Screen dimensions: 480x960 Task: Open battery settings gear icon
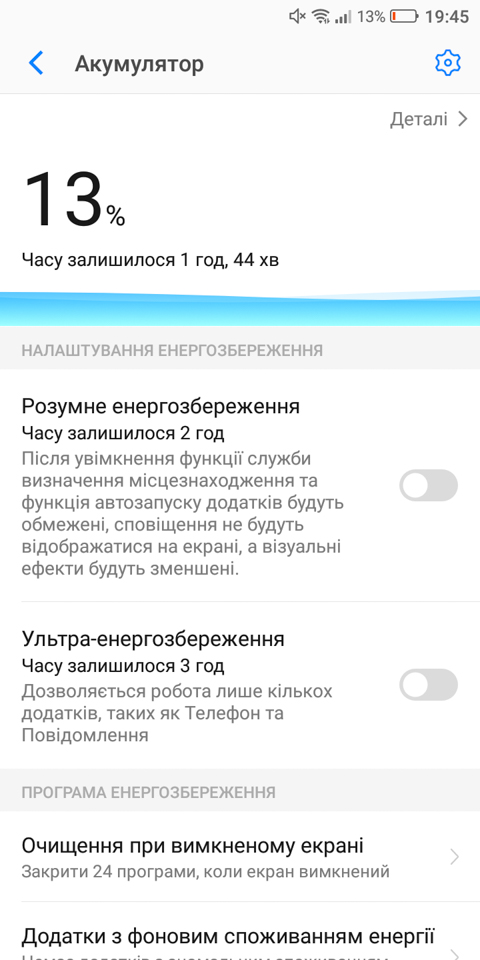point(448,63)
